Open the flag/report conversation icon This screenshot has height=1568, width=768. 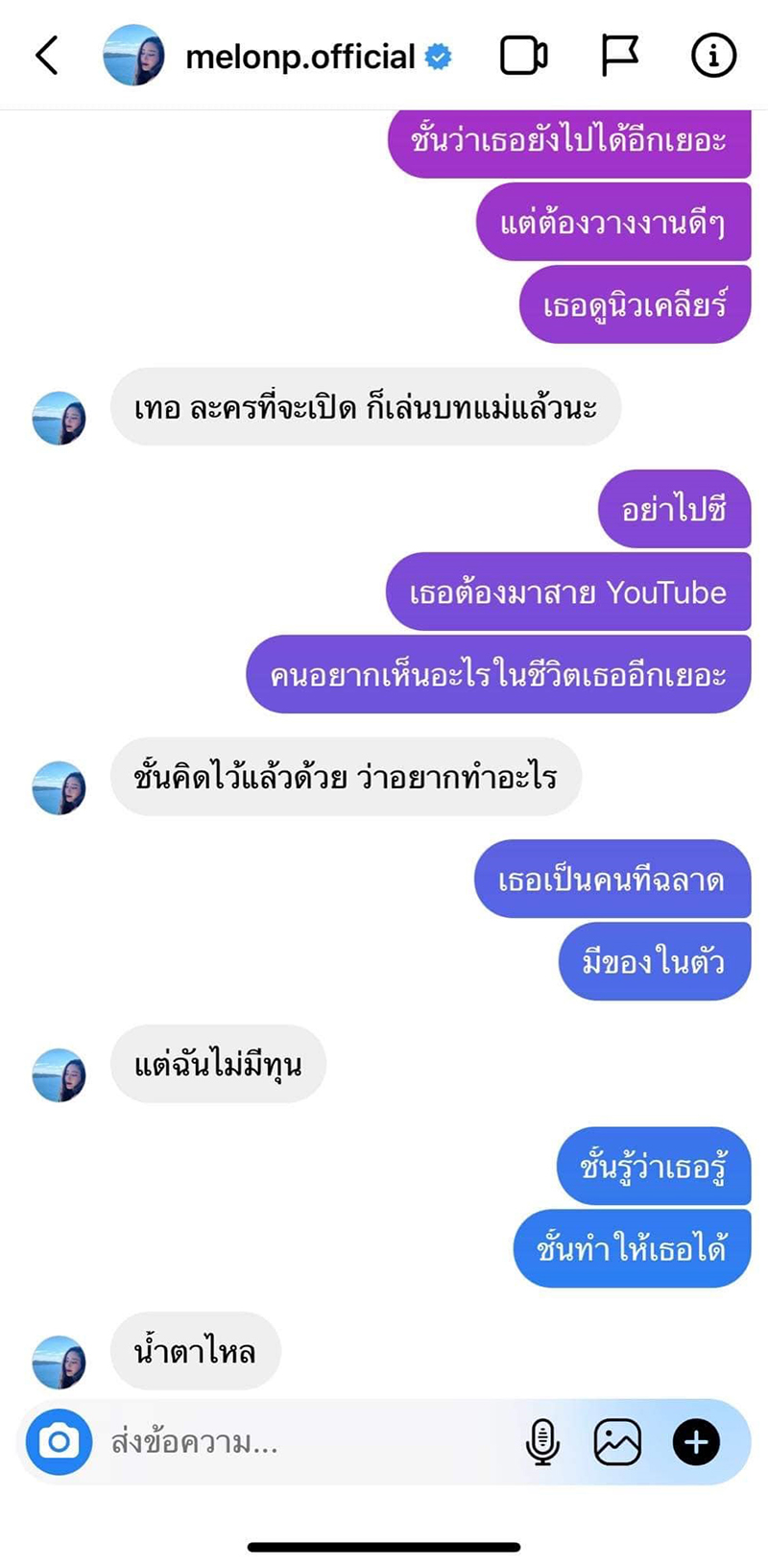point(619,56)
